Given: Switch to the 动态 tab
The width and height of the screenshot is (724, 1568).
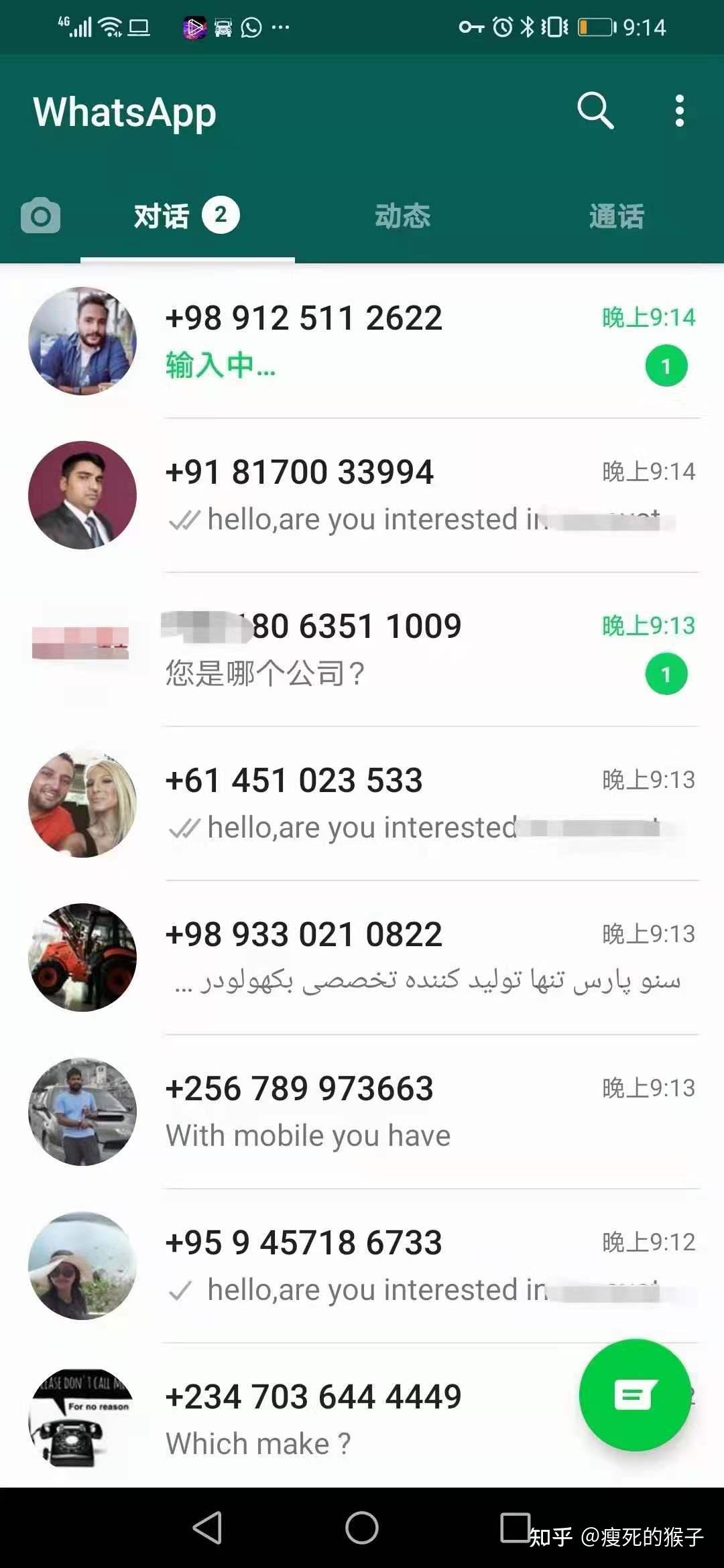Looking at the screenshot, I should click(x=402, y=216).
